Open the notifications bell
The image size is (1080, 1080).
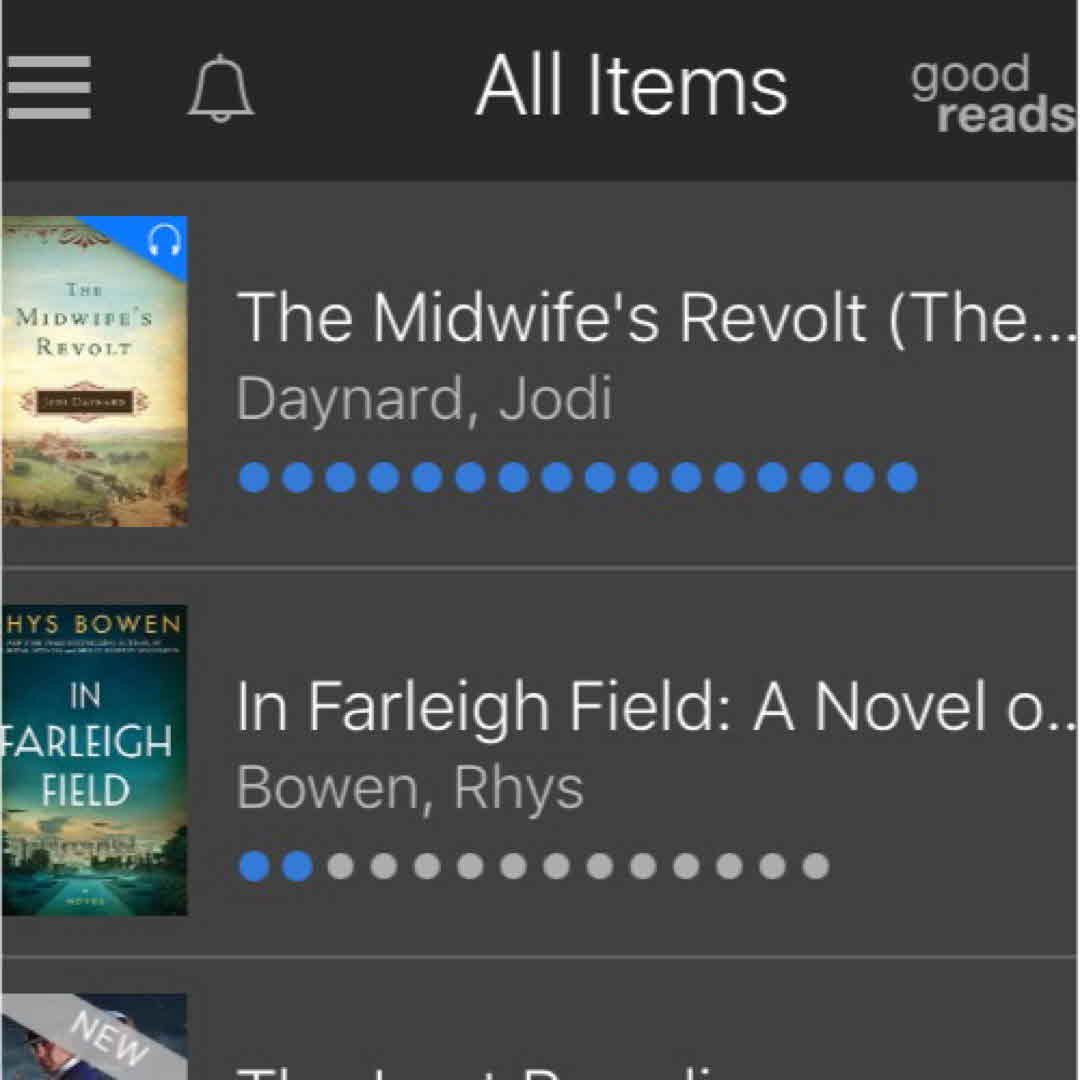tap(221, 89)
